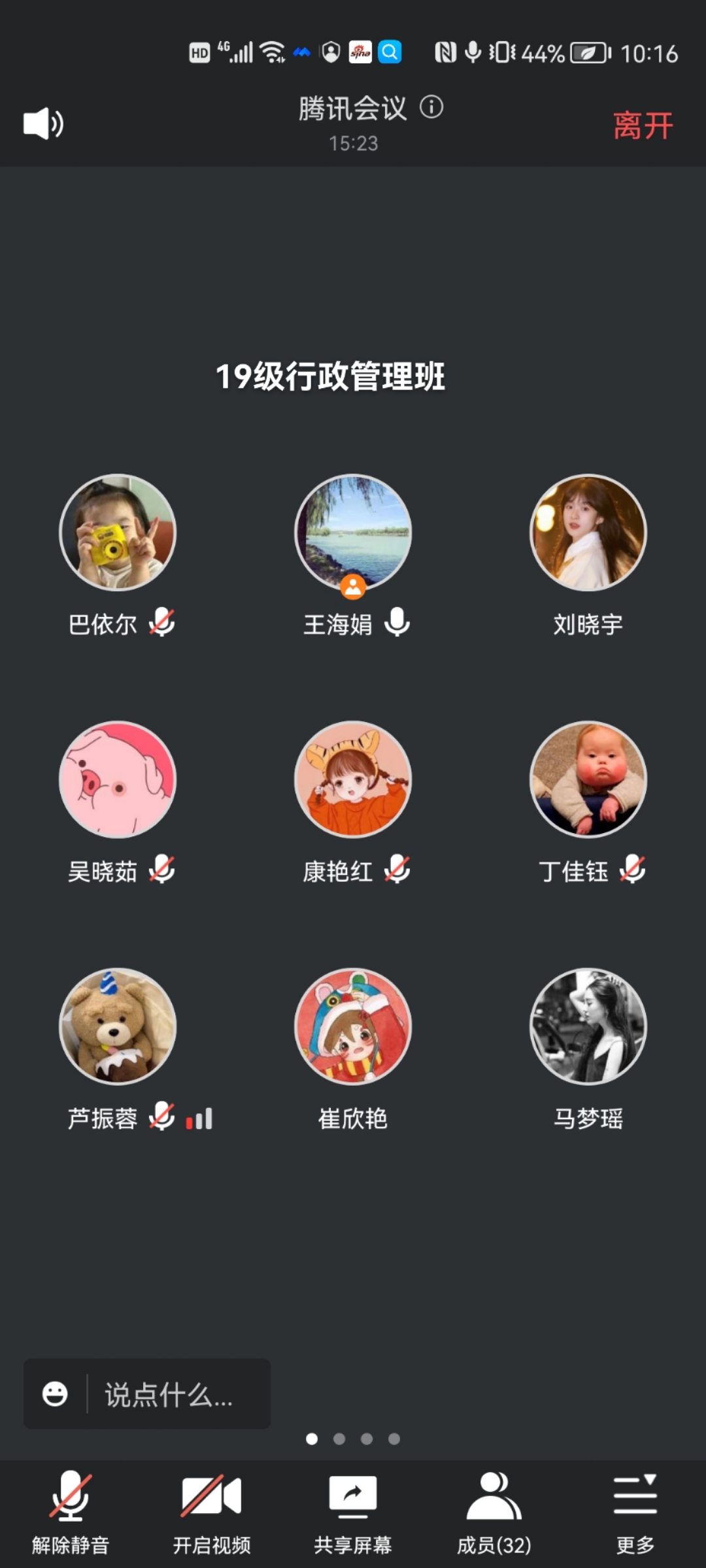Select participant 马梦瑶's avatar

pyautogui.click(x=588, y=1026)
